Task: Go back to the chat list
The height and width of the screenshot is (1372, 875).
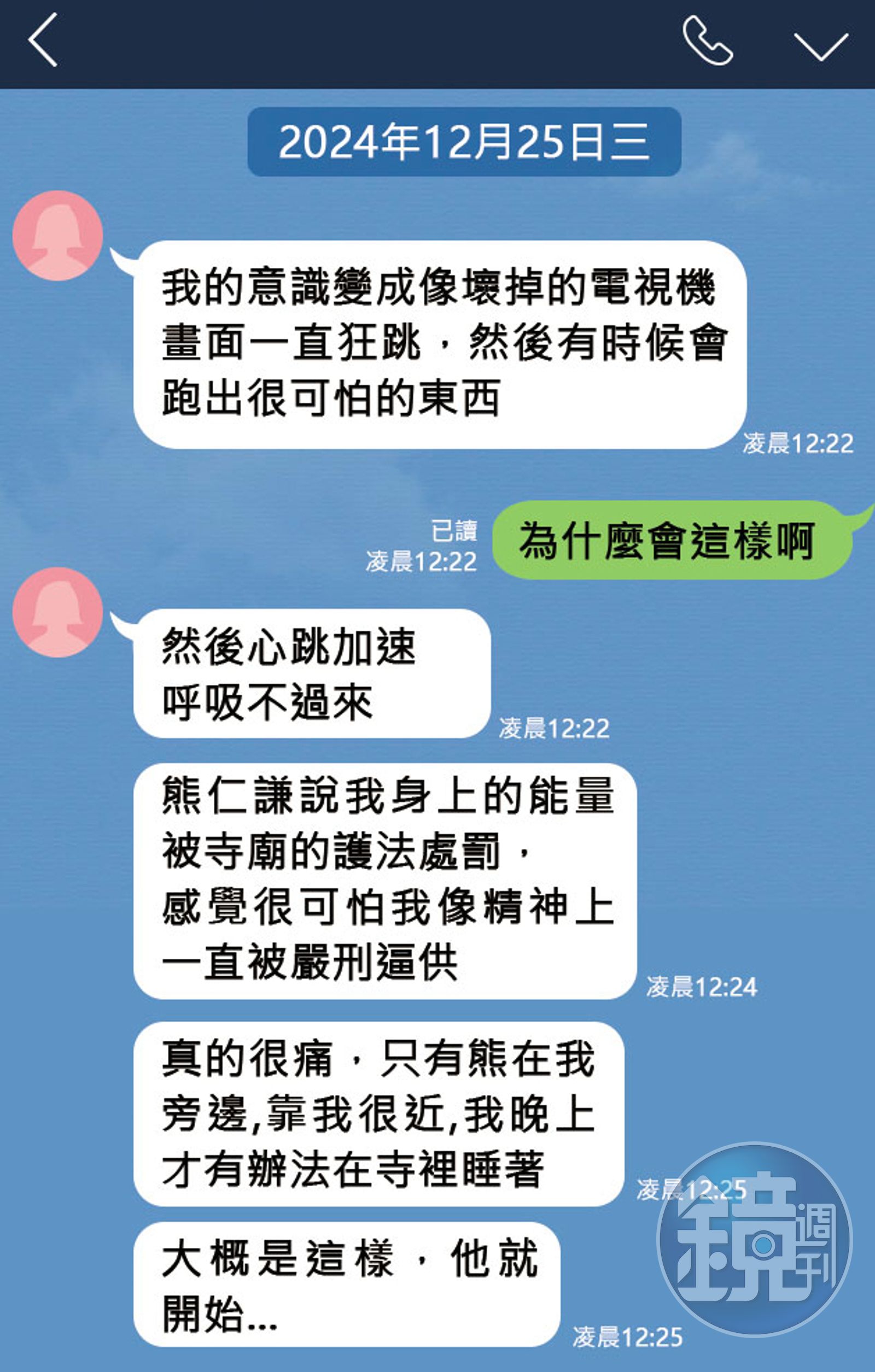Action: pyautogui.click(x=43, y=40)
